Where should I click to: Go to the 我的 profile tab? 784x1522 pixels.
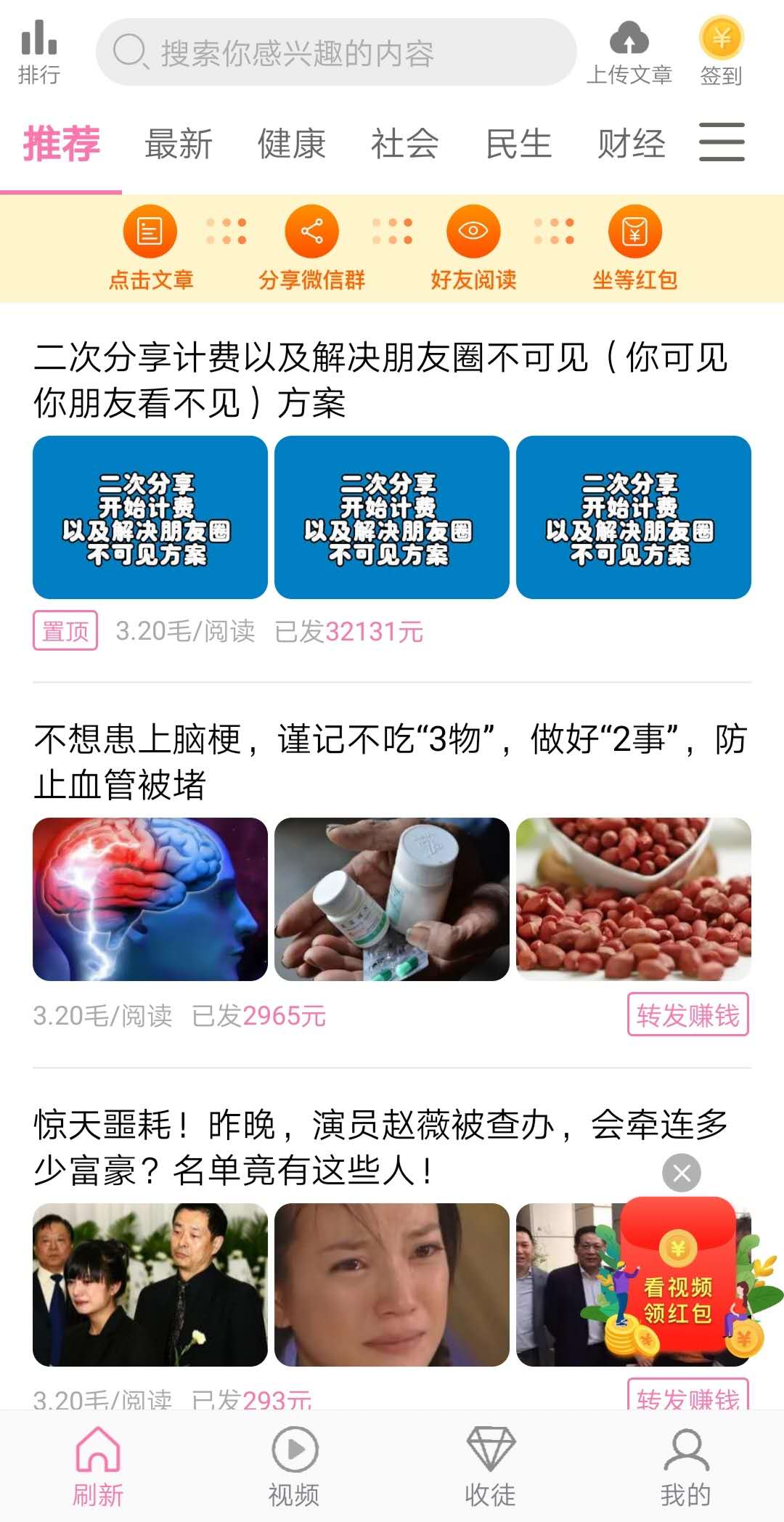pos(686,1467)
